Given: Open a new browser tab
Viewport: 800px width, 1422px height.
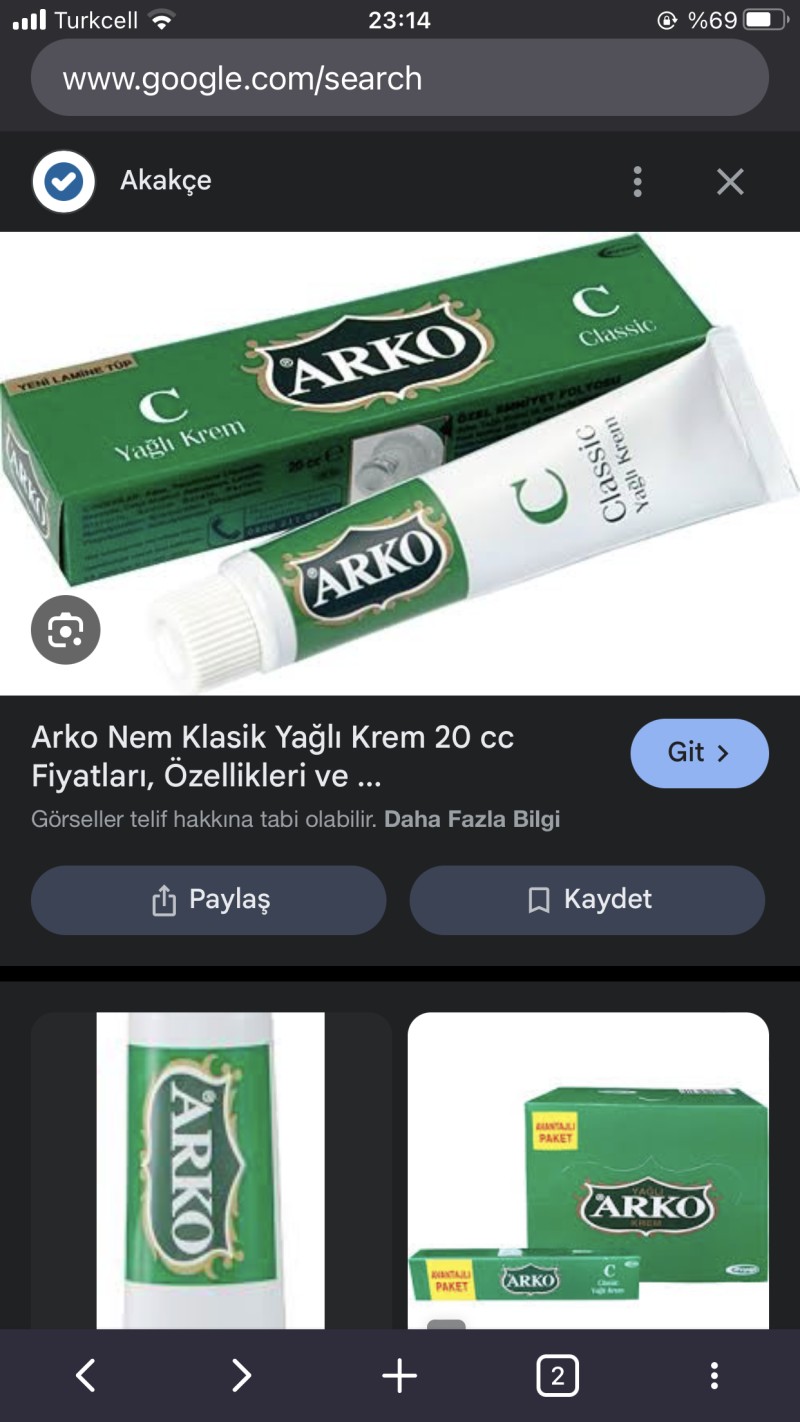Looking at the screenshot, I should click(399, 1376).
